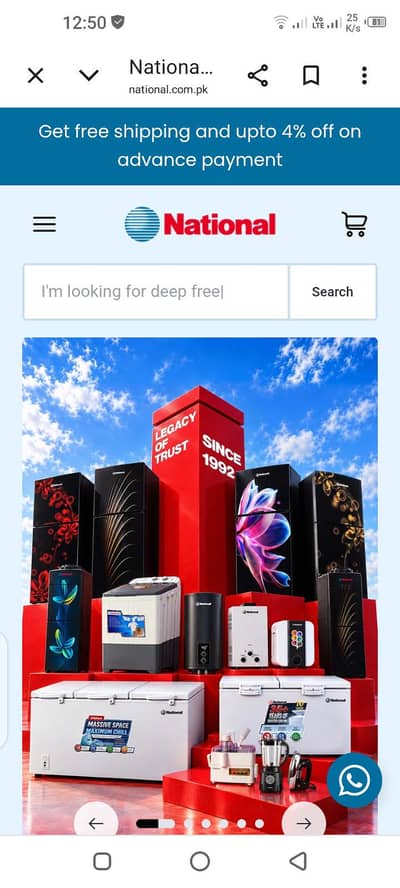This screenshot has width=400, height=888.
Task: Tap the Search button
Action: tap(333, 292)
